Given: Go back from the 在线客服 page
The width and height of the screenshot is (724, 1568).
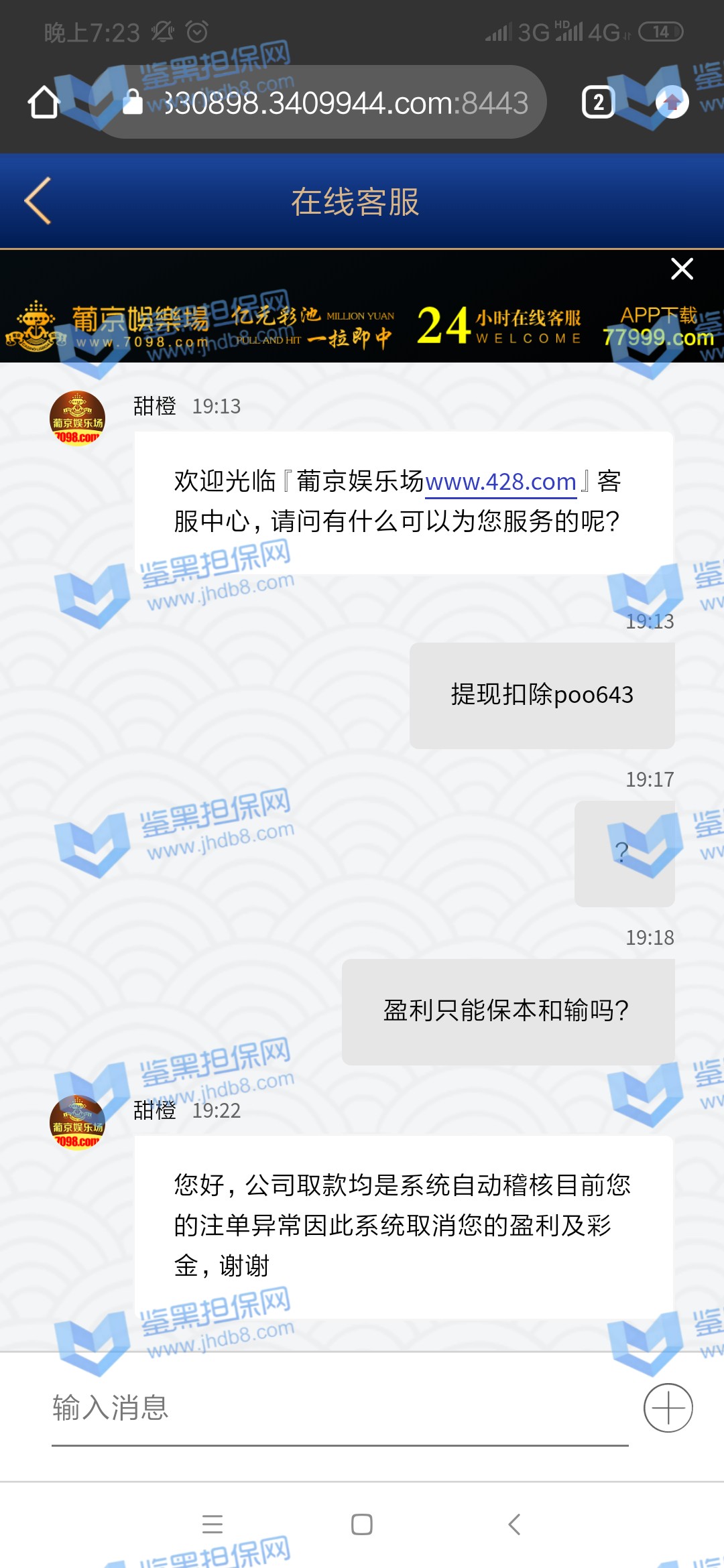Looking at the screenshot, I should point(38,201).
